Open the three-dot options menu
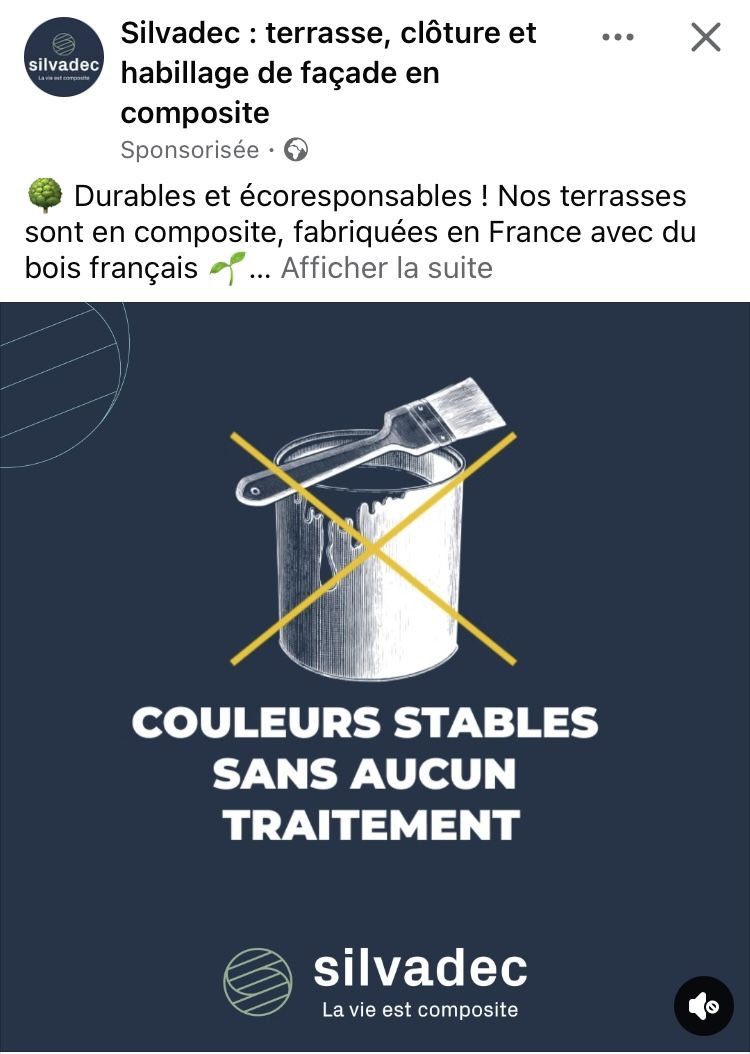Image resolution: width=750 pixels, height=1054 pixels. click(x=617, y=38)
